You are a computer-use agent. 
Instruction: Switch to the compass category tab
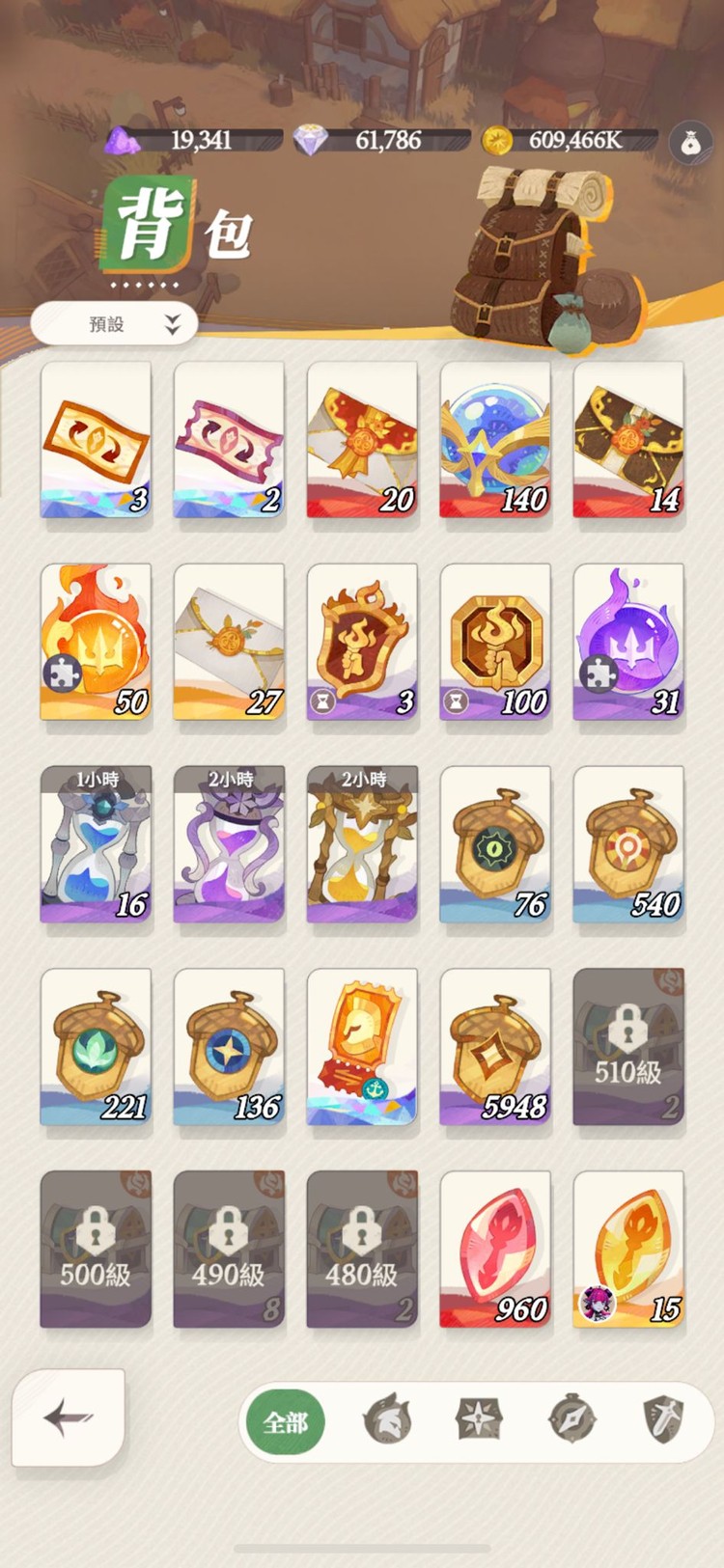tap(571, 1420)
